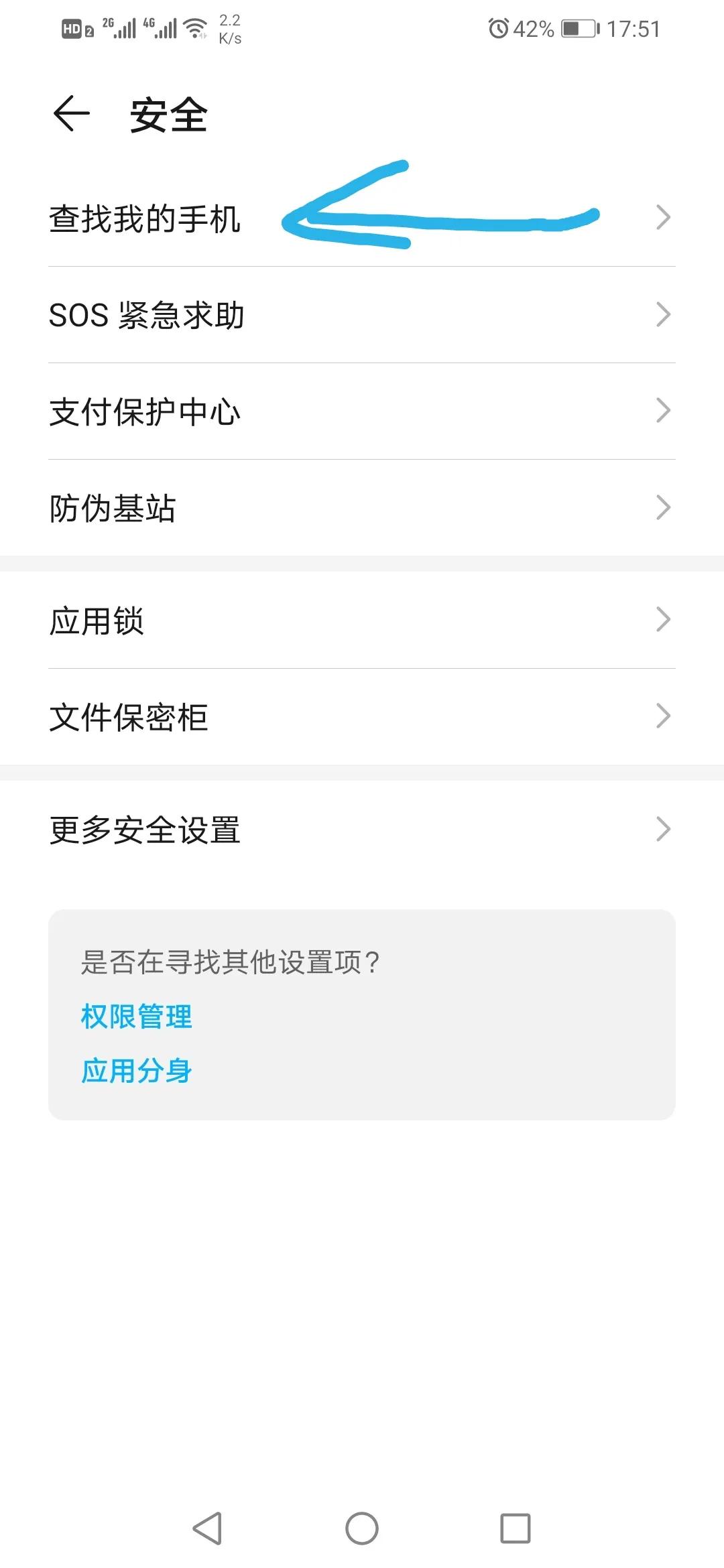Open 支付保护中心 payment protection center
724x1568 pixels.
pyautogui.click(x=146, y=411)
